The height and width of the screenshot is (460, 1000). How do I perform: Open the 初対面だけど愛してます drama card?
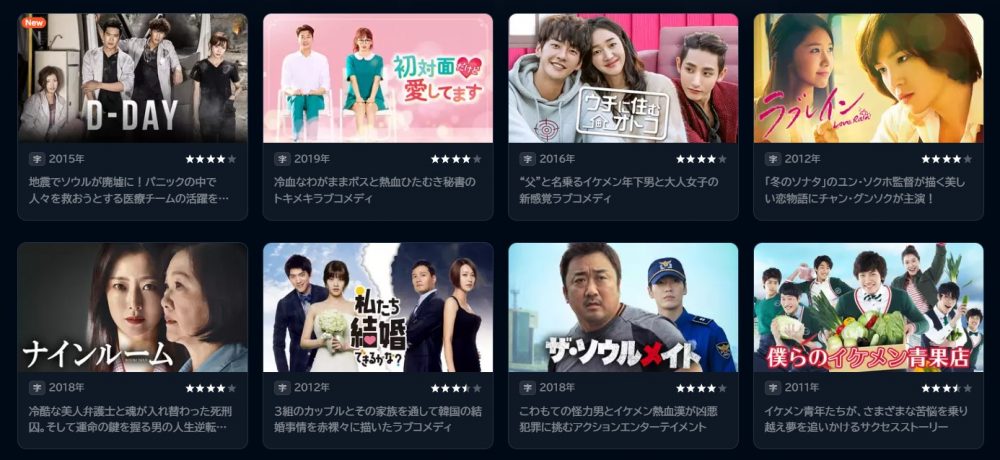(x=377, y=78)
